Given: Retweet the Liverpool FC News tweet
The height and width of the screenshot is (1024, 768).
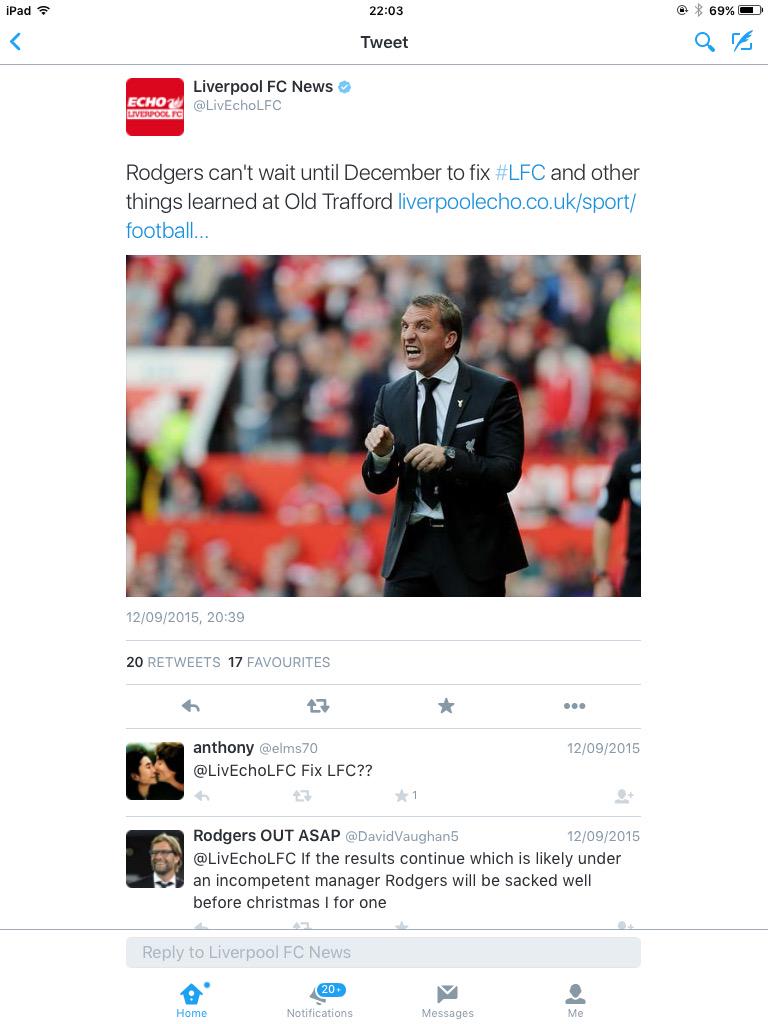Looking at the screenshot, I should coord(318,706).
